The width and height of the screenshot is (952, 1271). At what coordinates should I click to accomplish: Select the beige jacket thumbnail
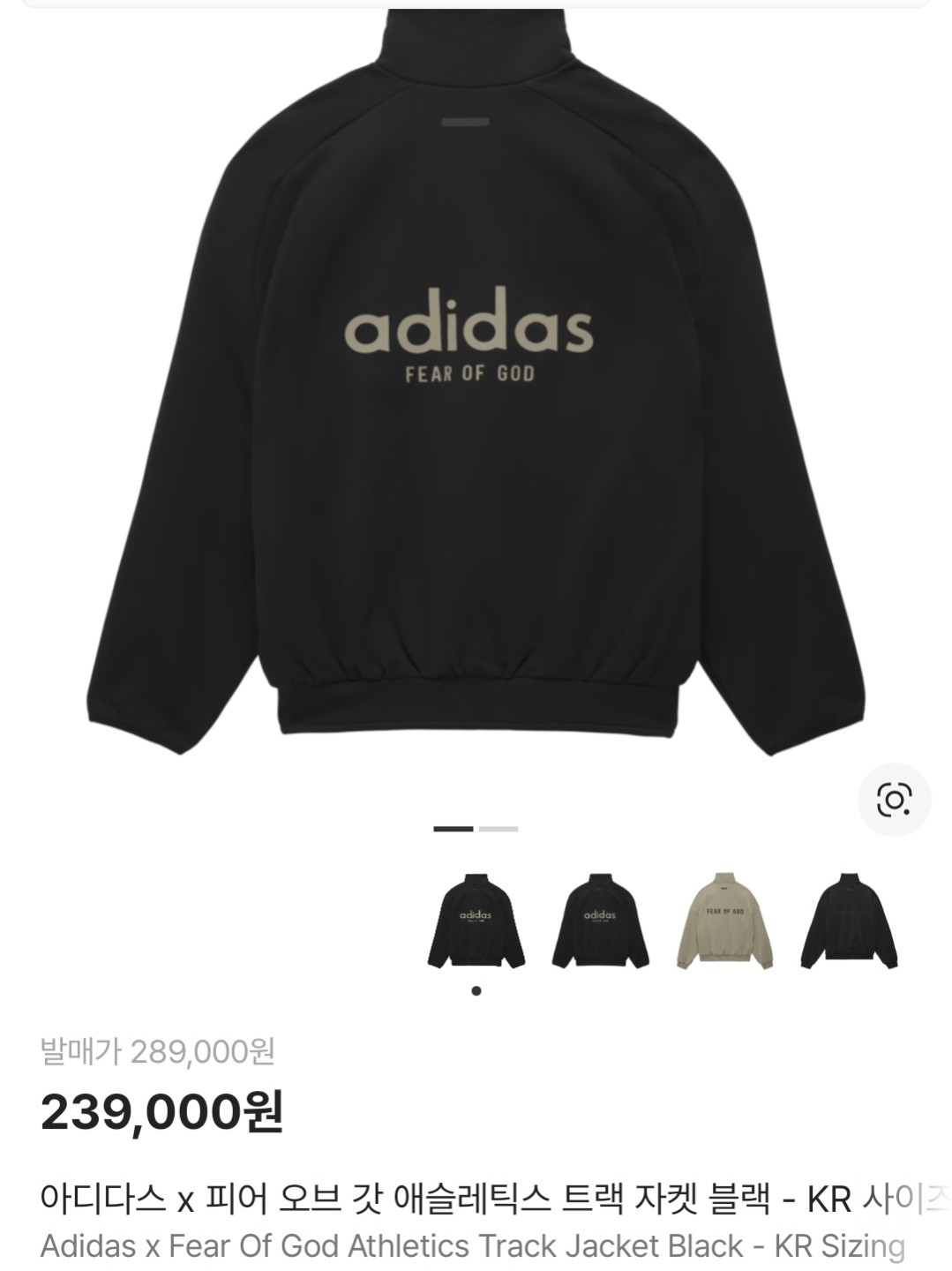(725, 921)
